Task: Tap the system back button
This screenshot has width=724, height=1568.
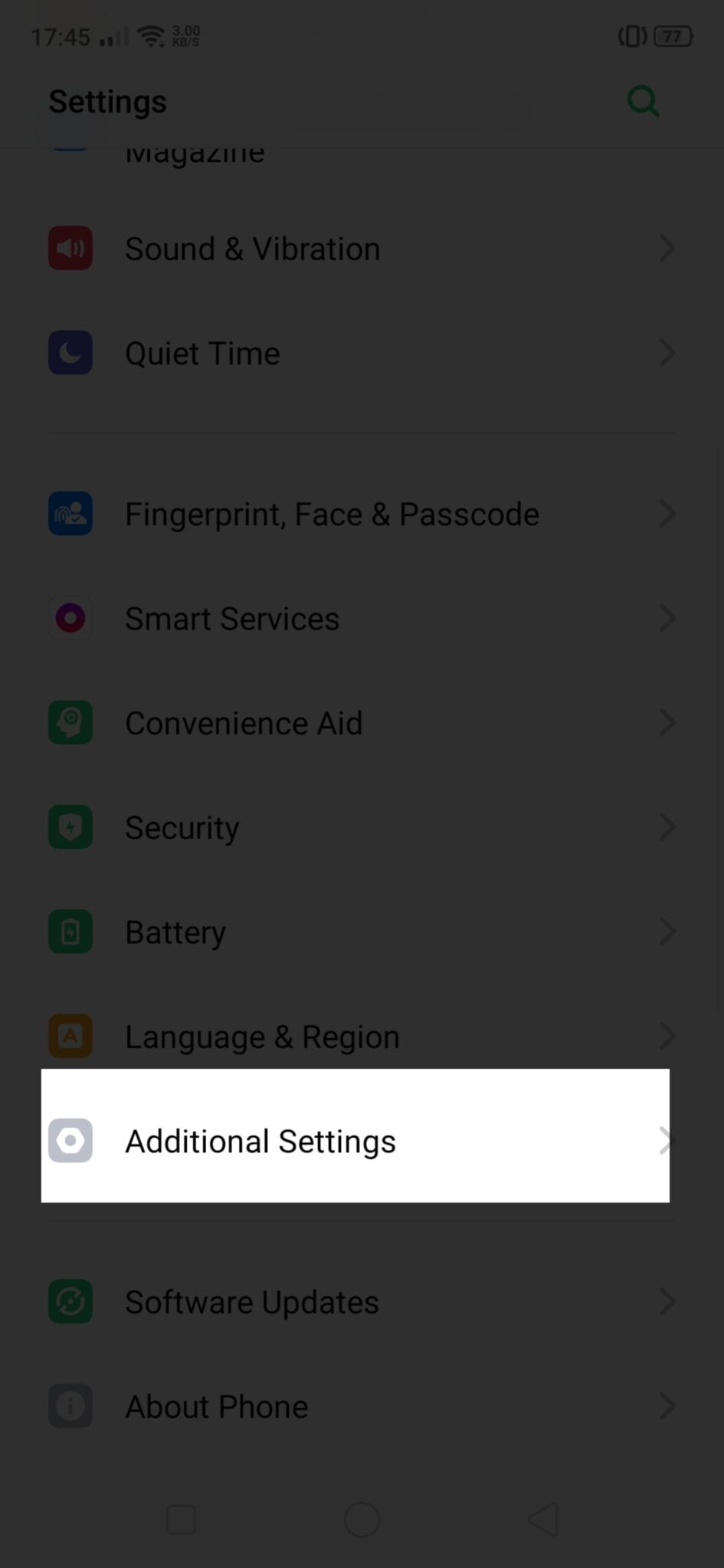Action: pos(543,1519)
